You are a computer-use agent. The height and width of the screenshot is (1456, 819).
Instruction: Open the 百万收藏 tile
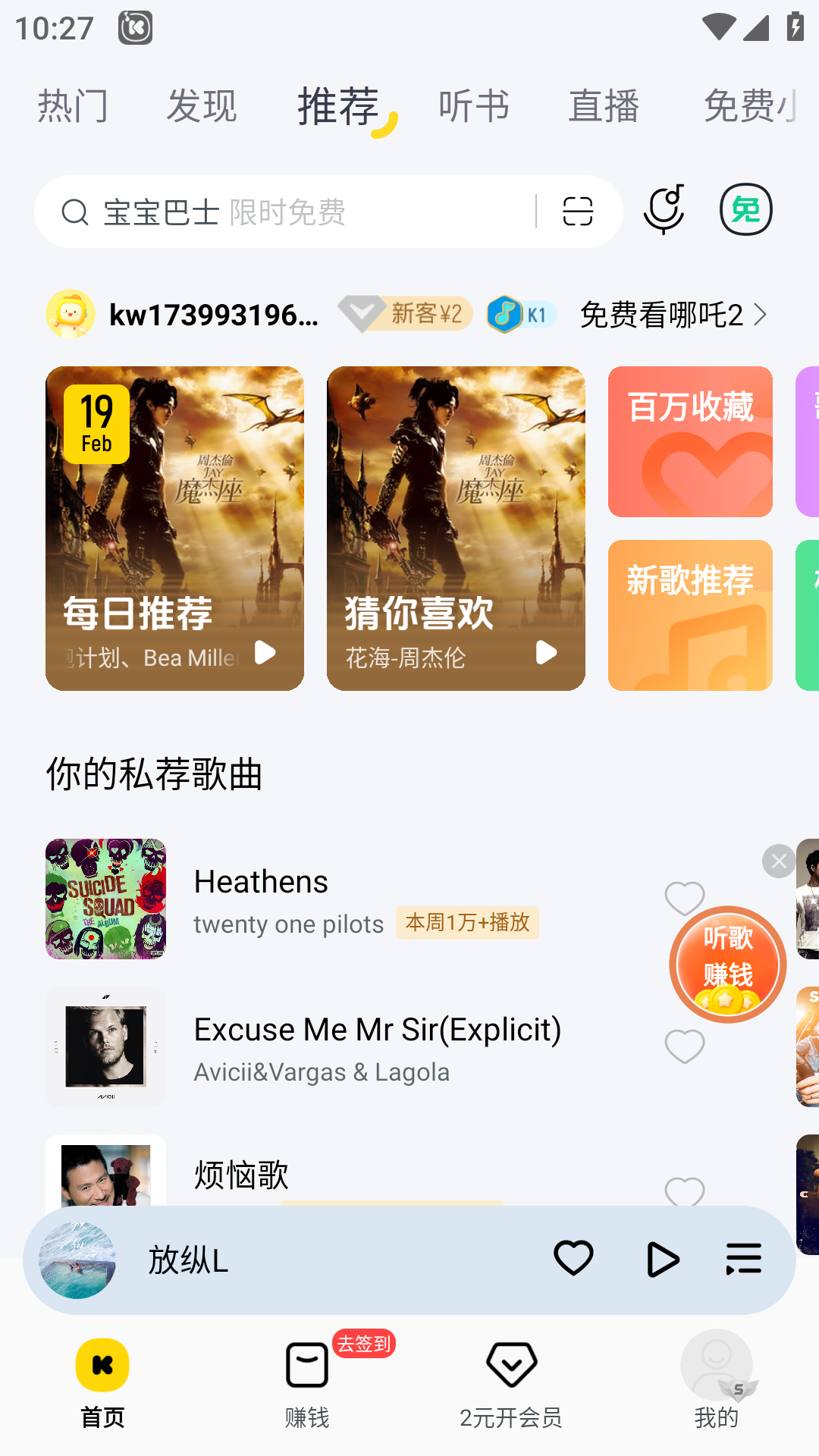coord(690,441)
